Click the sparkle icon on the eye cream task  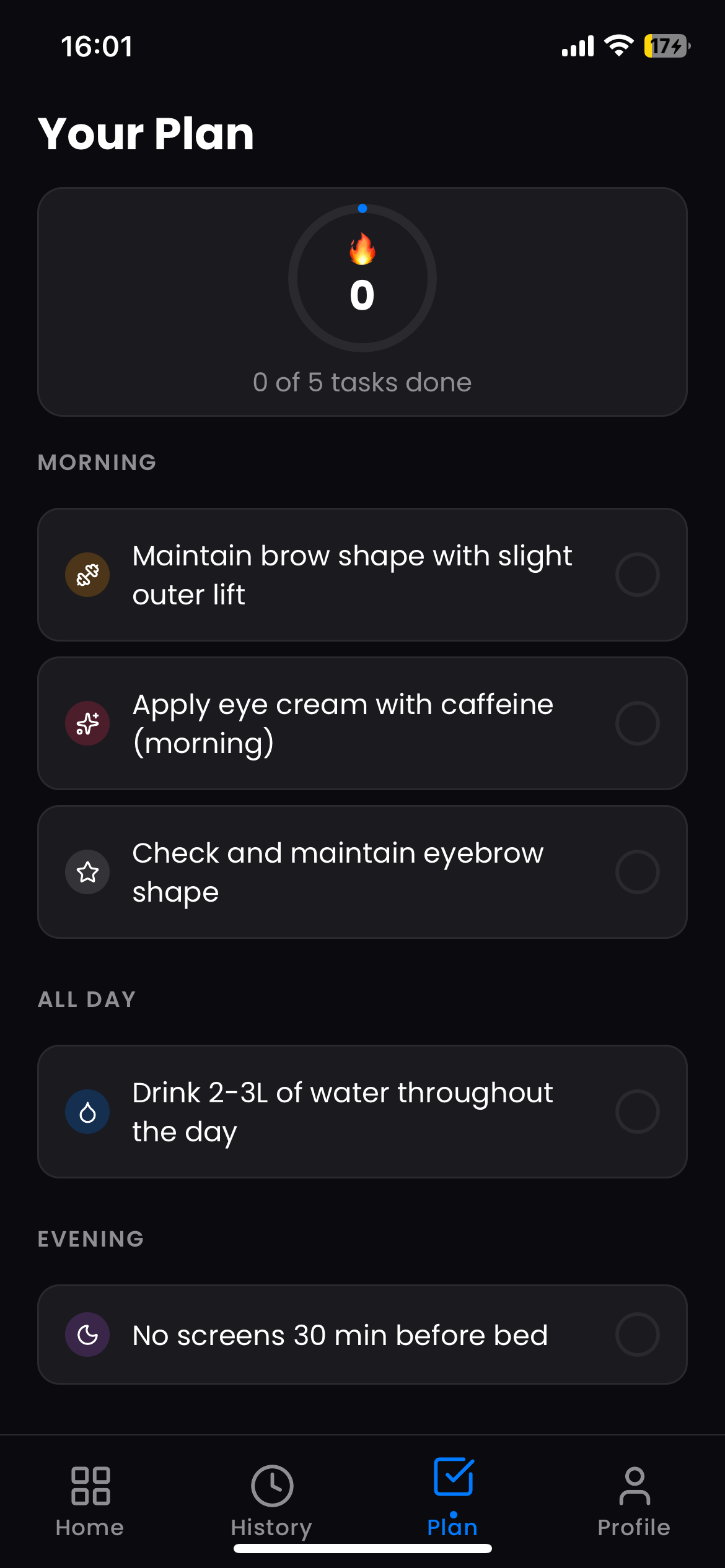click(x=87, y=723)
